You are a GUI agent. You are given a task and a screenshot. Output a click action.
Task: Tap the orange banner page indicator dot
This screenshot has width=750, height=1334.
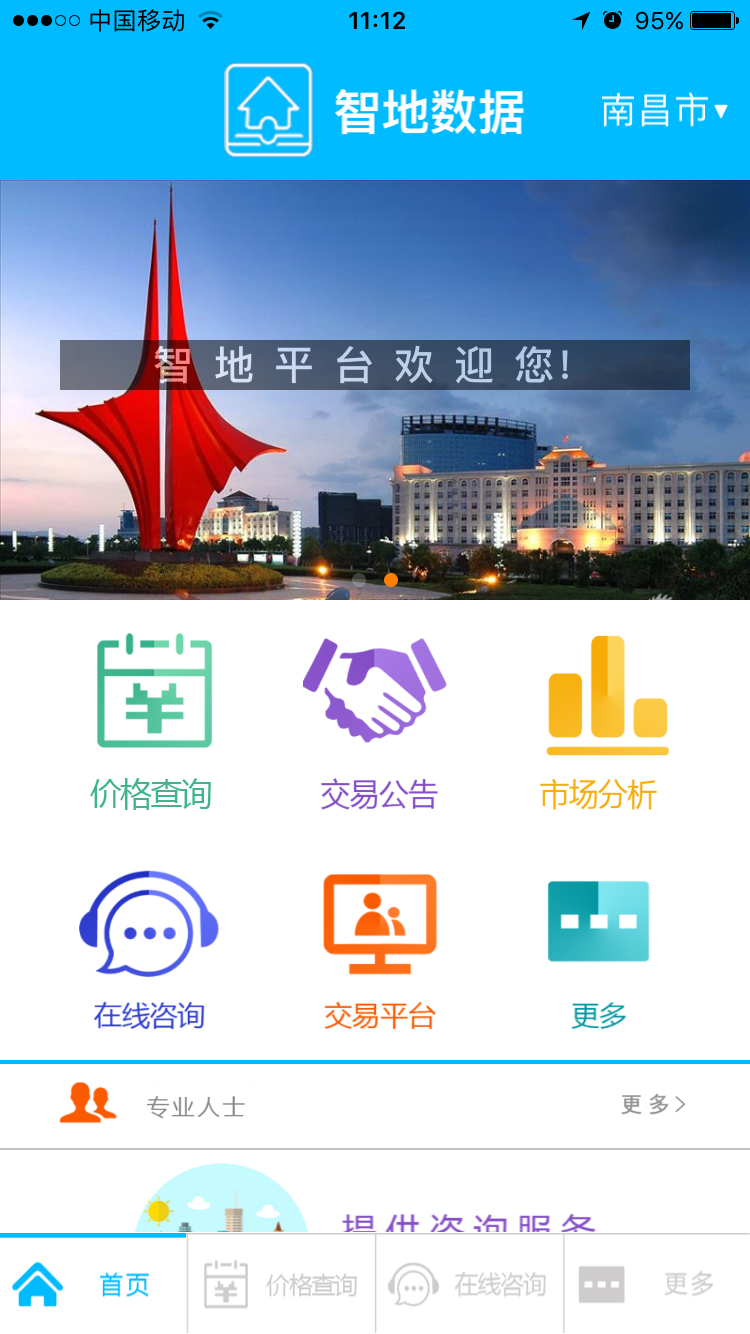tap(391, 579)
